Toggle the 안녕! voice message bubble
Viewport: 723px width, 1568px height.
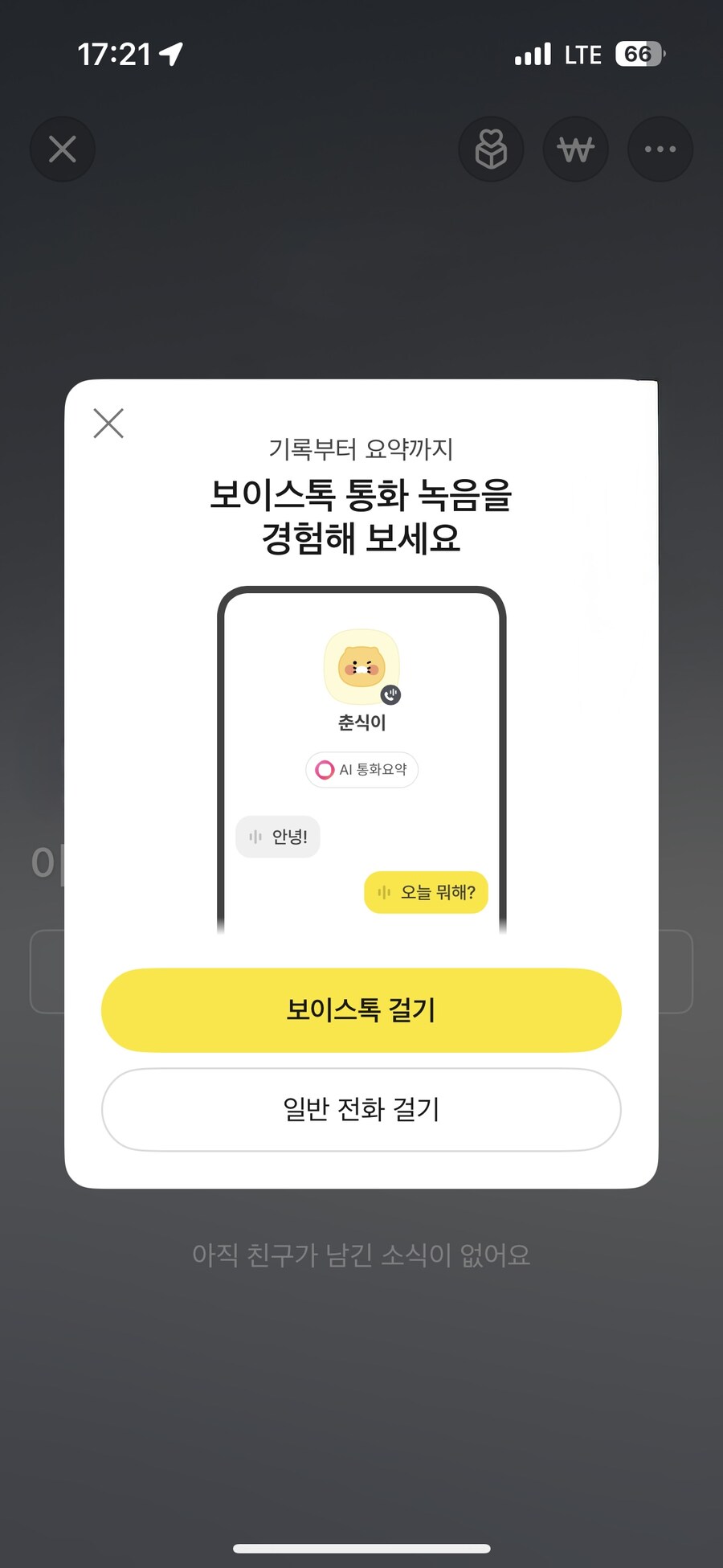click(x=278, y=837)
